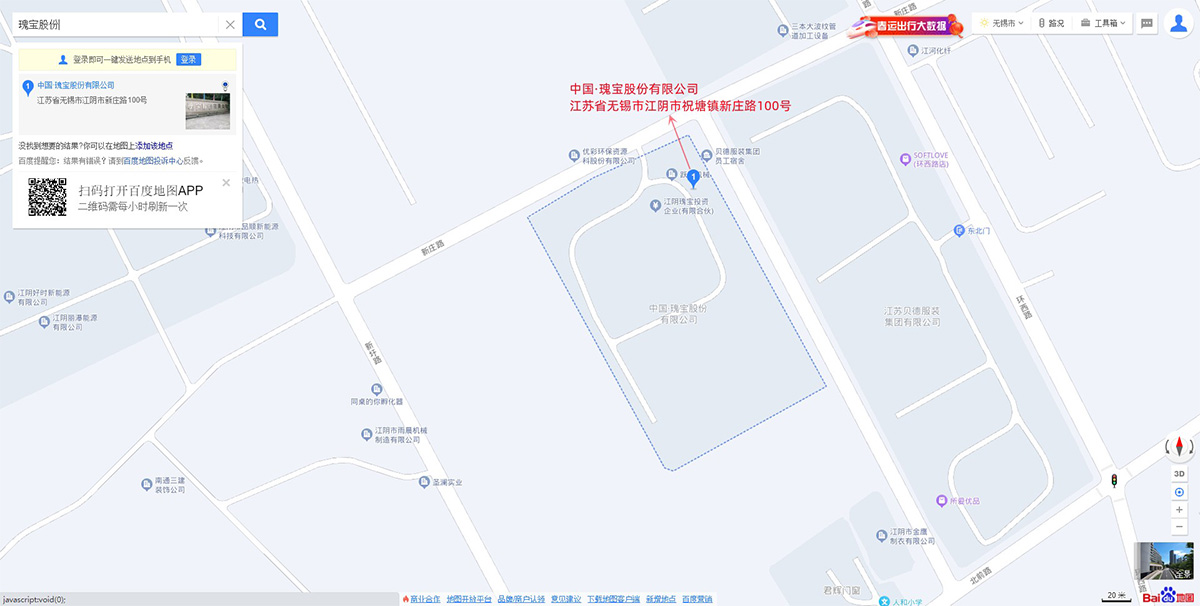This screenshot has width=1200, height=606.
Task: Switch map to 3D view
Action: (x=1179, y=473)
